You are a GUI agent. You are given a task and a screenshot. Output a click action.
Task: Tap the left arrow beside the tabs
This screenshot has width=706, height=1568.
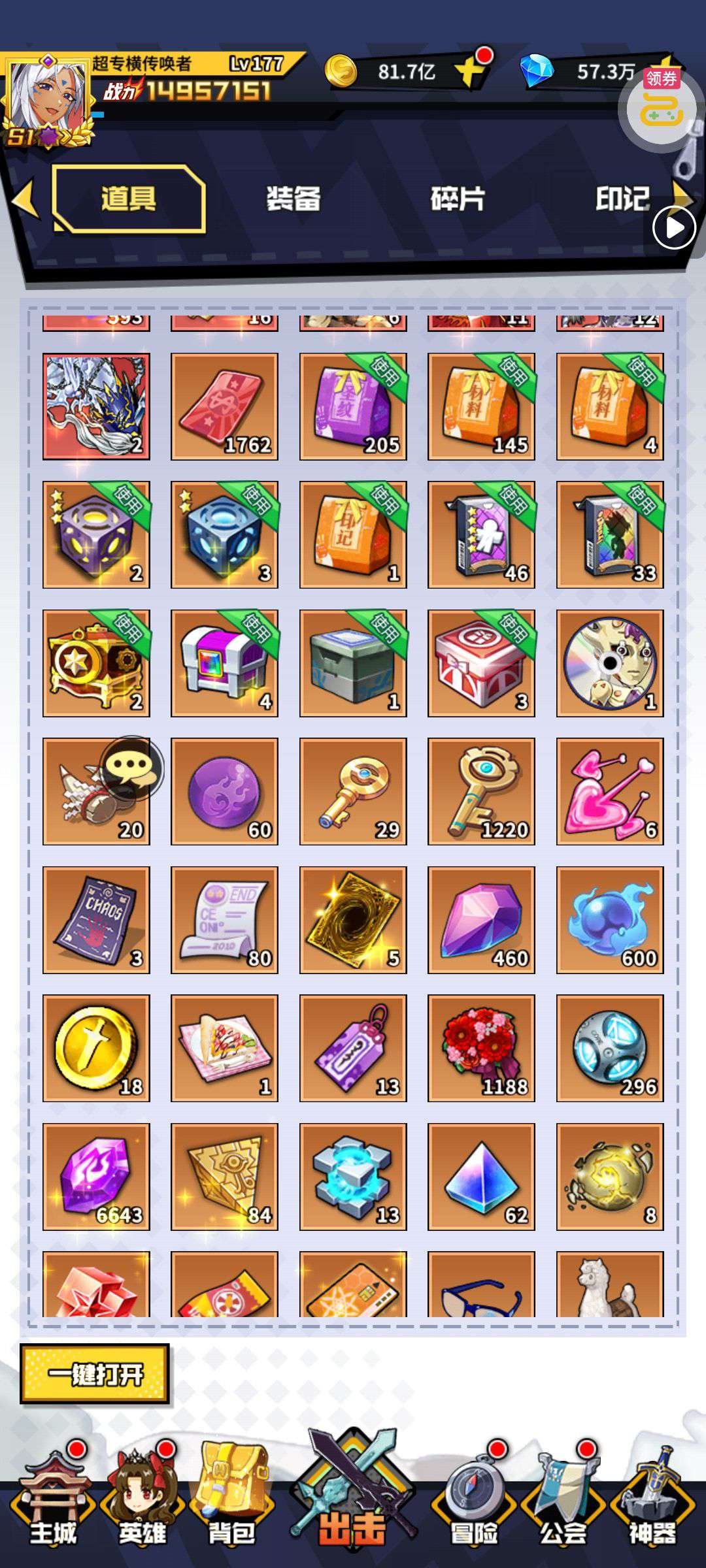click(x=25, y=199)
